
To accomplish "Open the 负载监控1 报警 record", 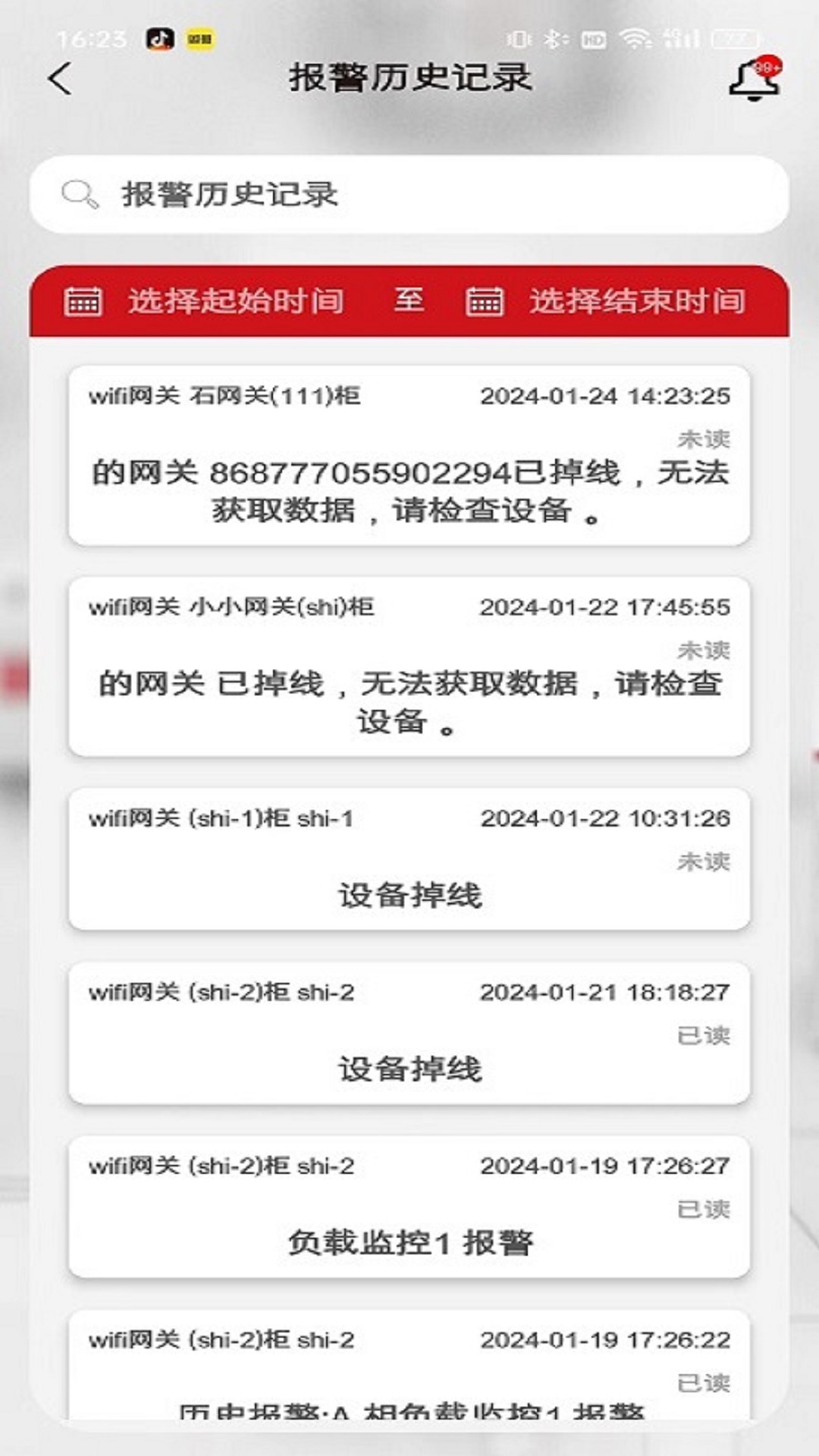I will (409, 1202).
